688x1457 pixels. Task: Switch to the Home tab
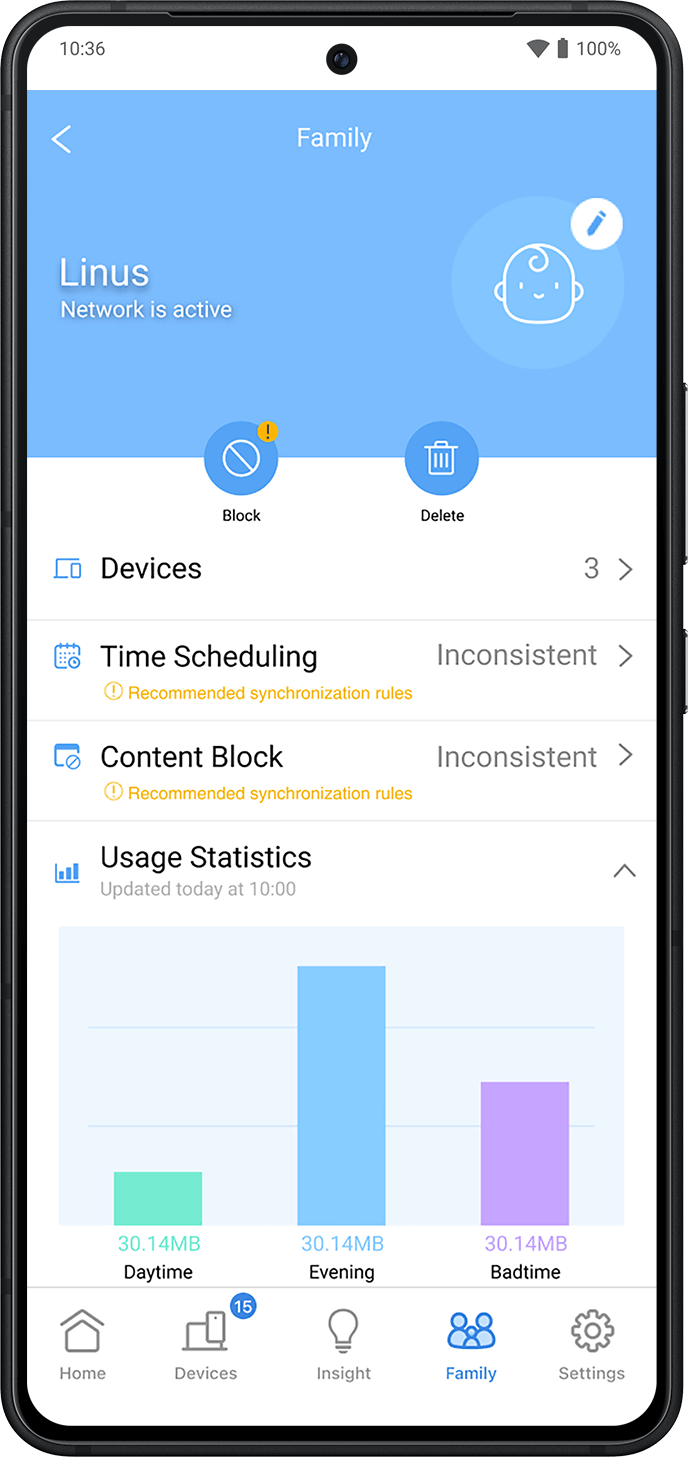[x=82, y=1345]
